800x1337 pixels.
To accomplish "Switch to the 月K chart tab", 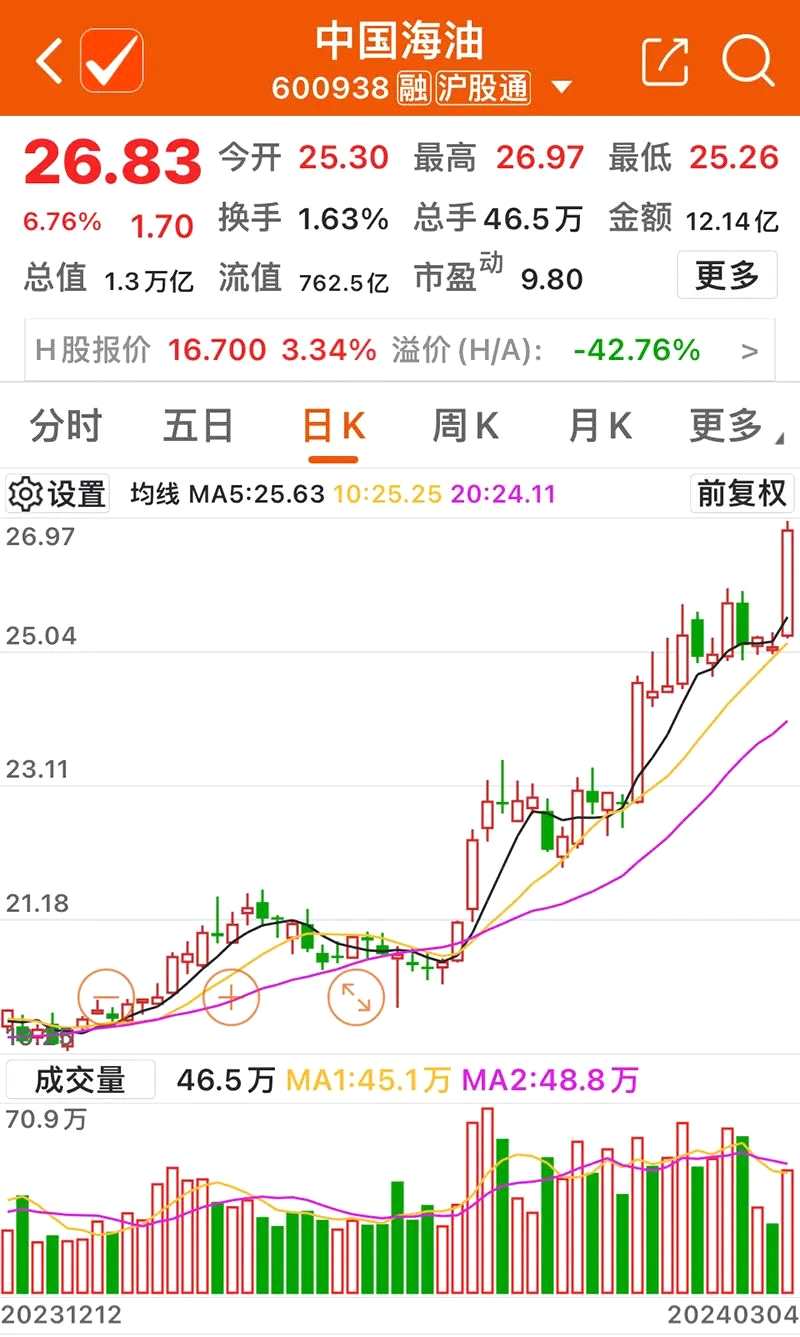I will (599, 427).
